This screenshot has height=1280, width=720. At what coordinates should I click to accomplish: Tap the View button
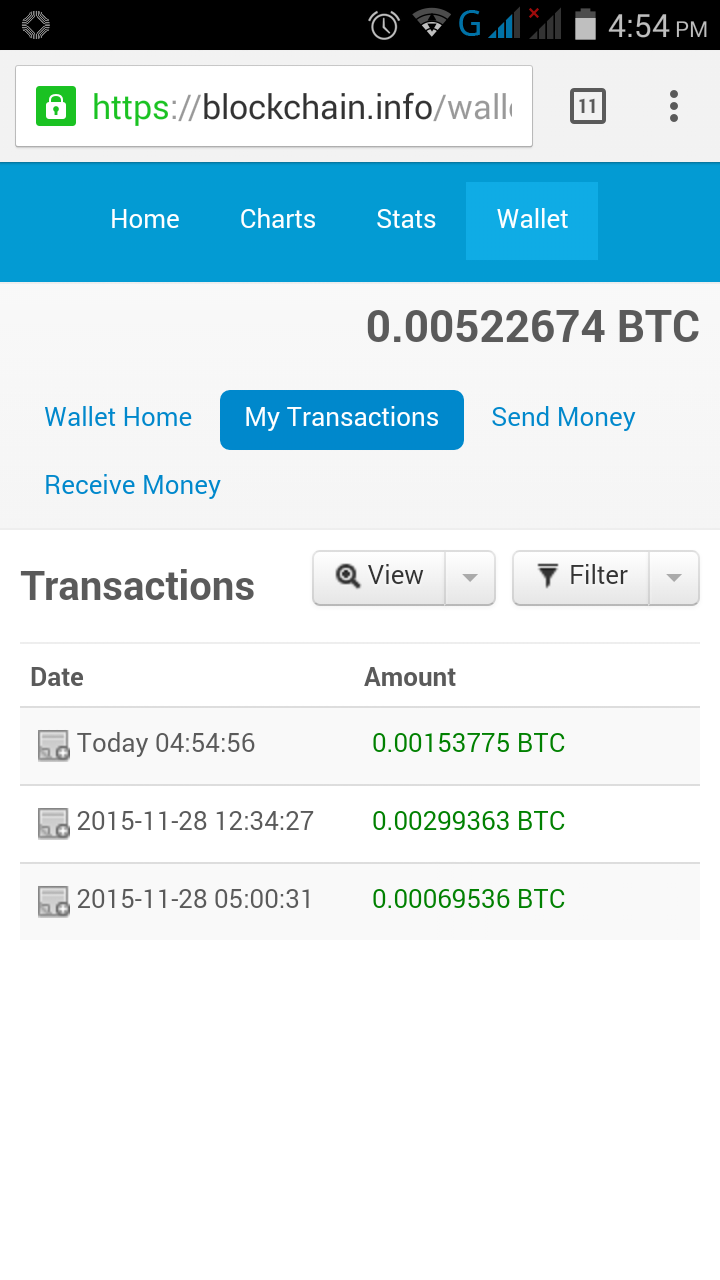click(380, 577)
